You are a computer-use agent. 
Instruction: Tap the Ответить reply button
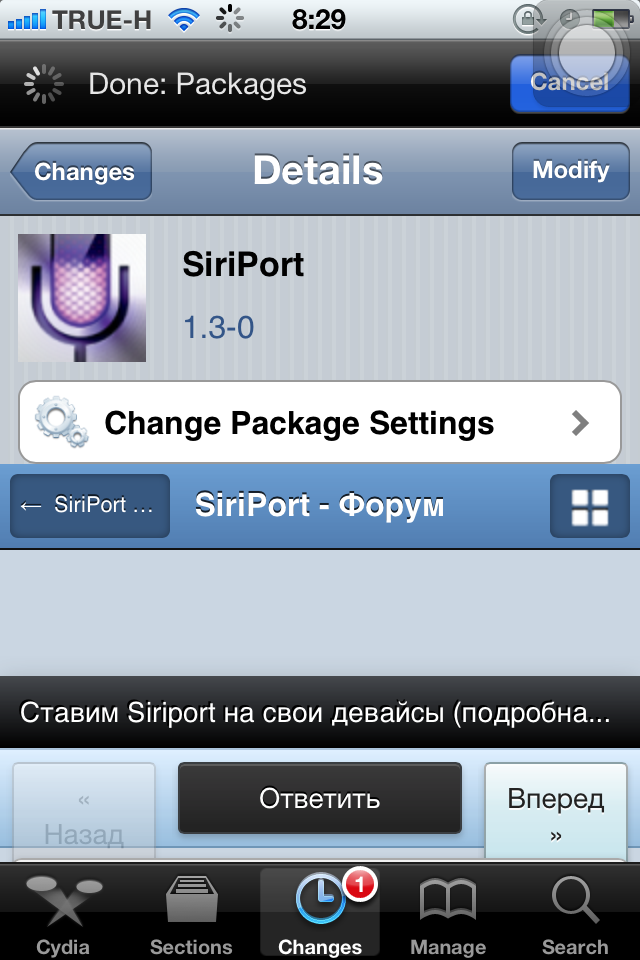320,798
